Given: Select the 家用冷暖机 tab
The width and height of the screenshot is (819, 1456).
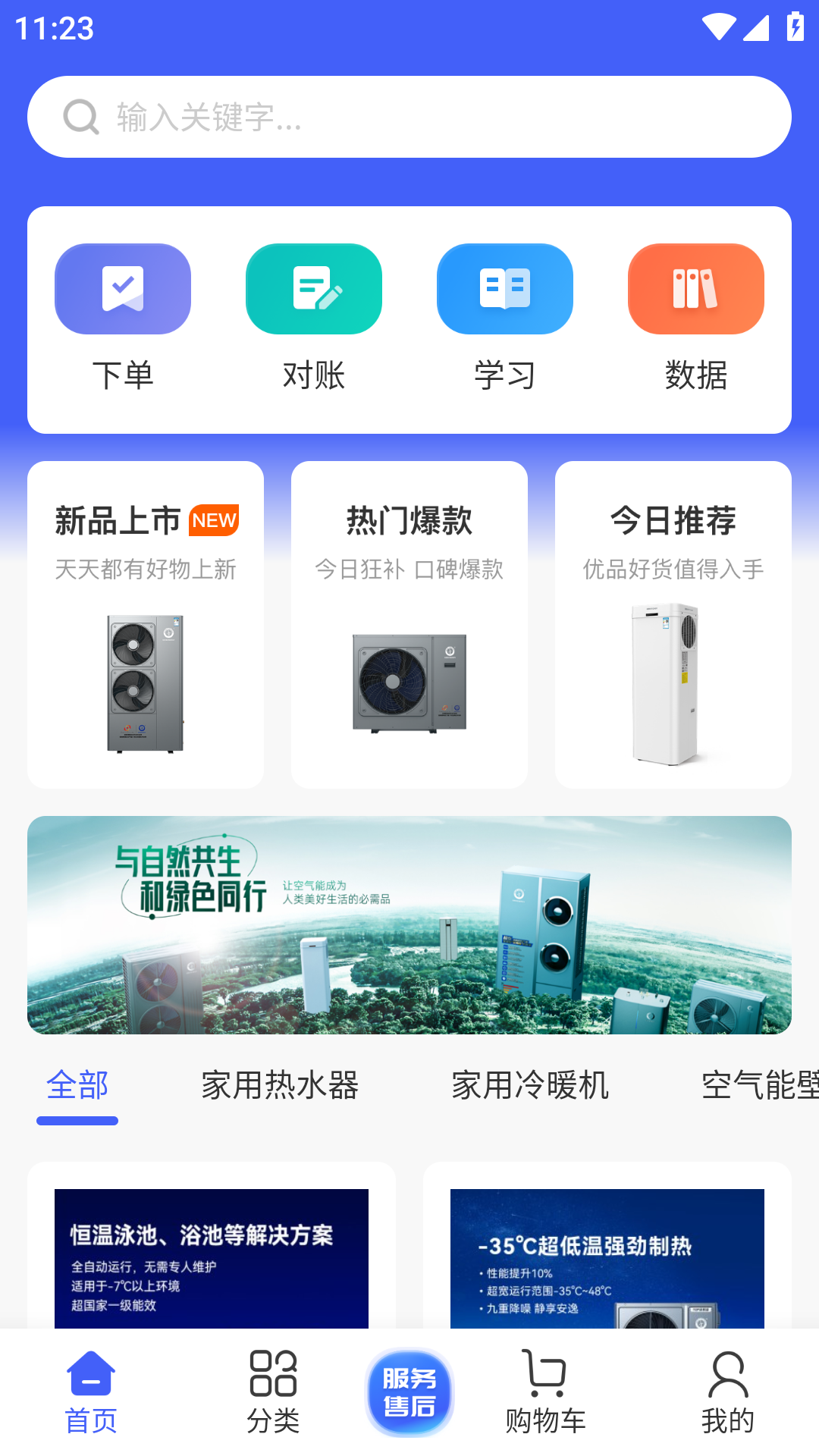Looking at the screenshot, I should 529,1086.
